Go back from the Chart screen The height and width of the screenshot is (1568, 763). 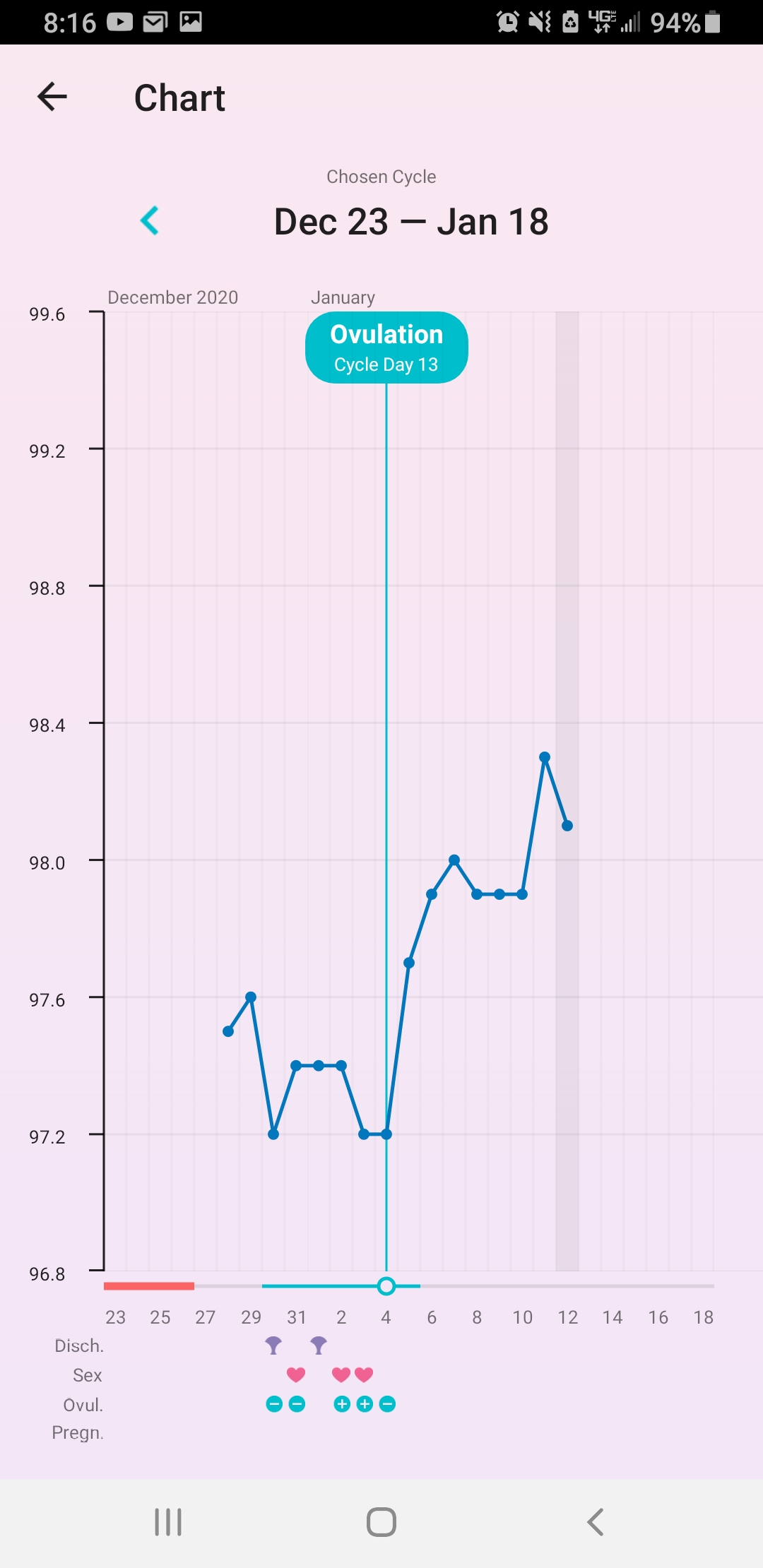click(x=52, y=97)
